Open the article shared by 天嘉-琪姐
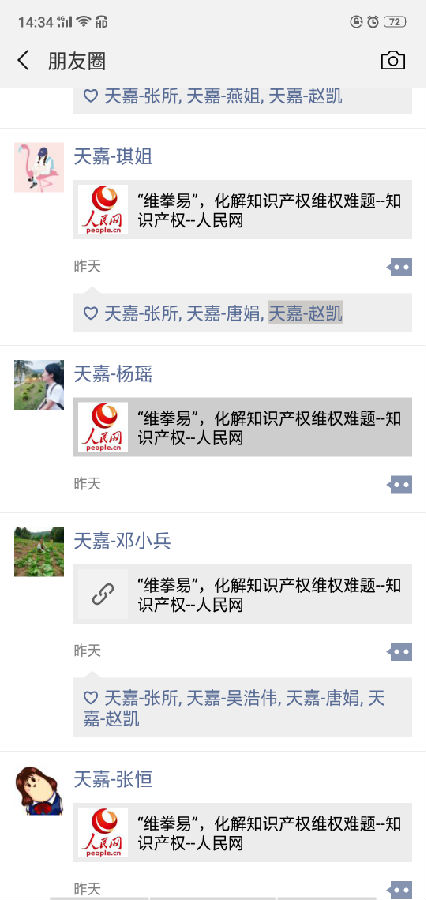 click(x=242, y=210)
